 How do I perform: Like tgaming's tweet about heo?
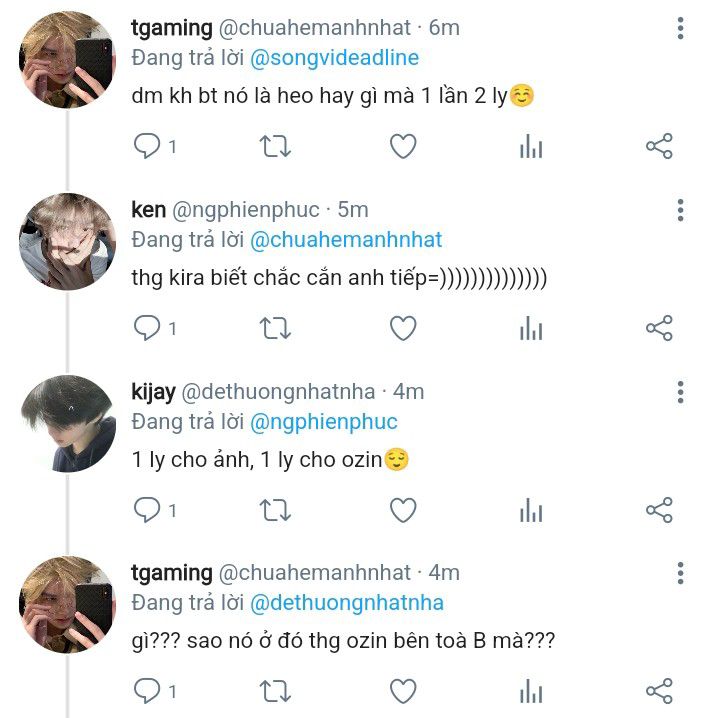pos(403,146)
